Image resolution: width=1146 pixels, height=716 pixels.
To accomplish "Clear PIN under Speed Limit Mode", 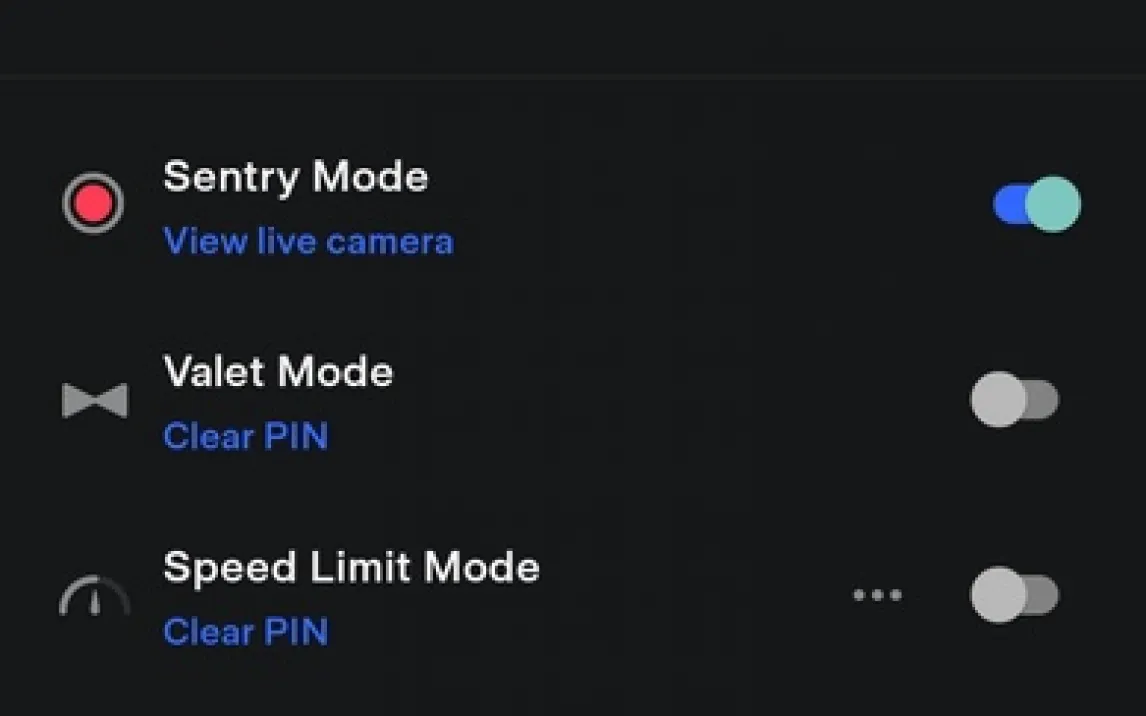I will coord(245,632).
